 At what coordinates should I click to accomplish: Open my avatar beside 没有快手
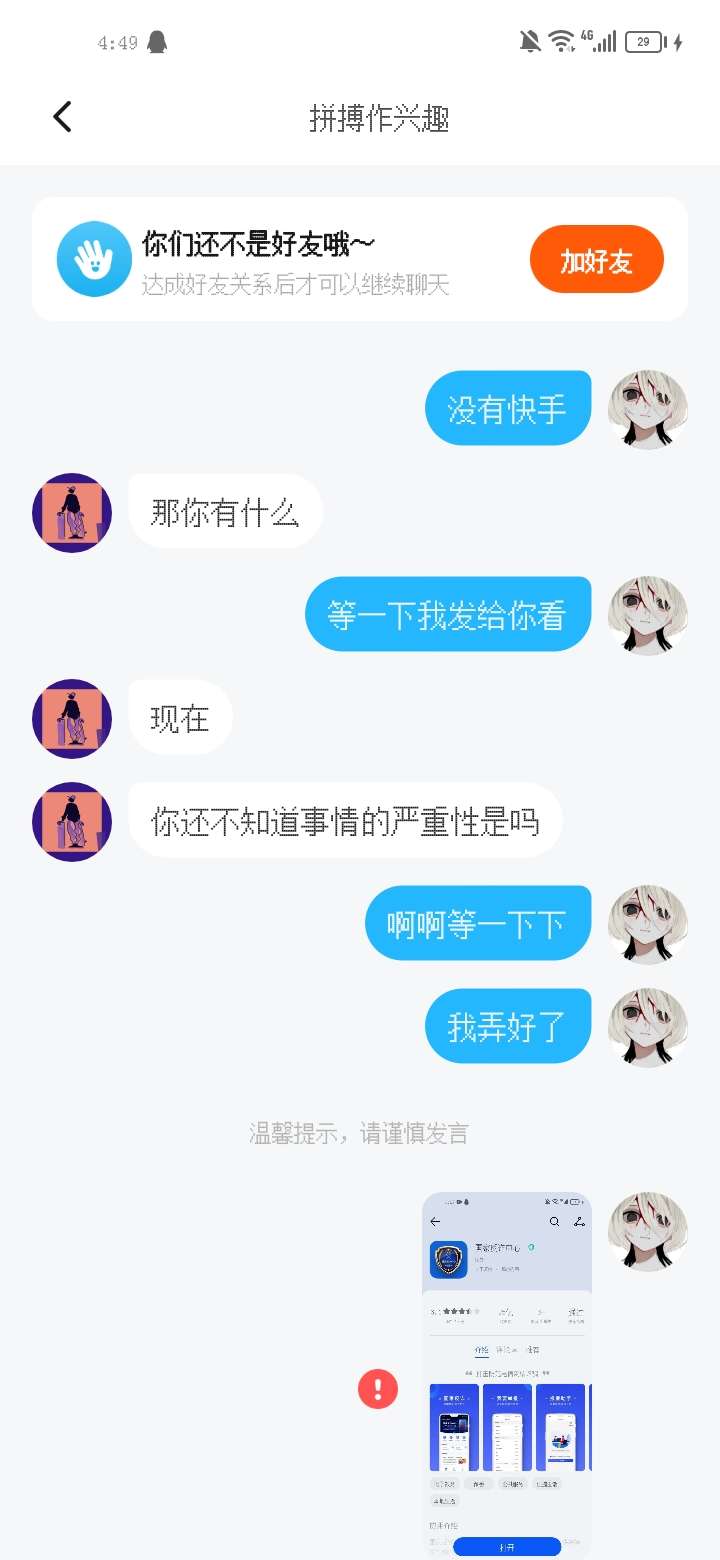648,409
